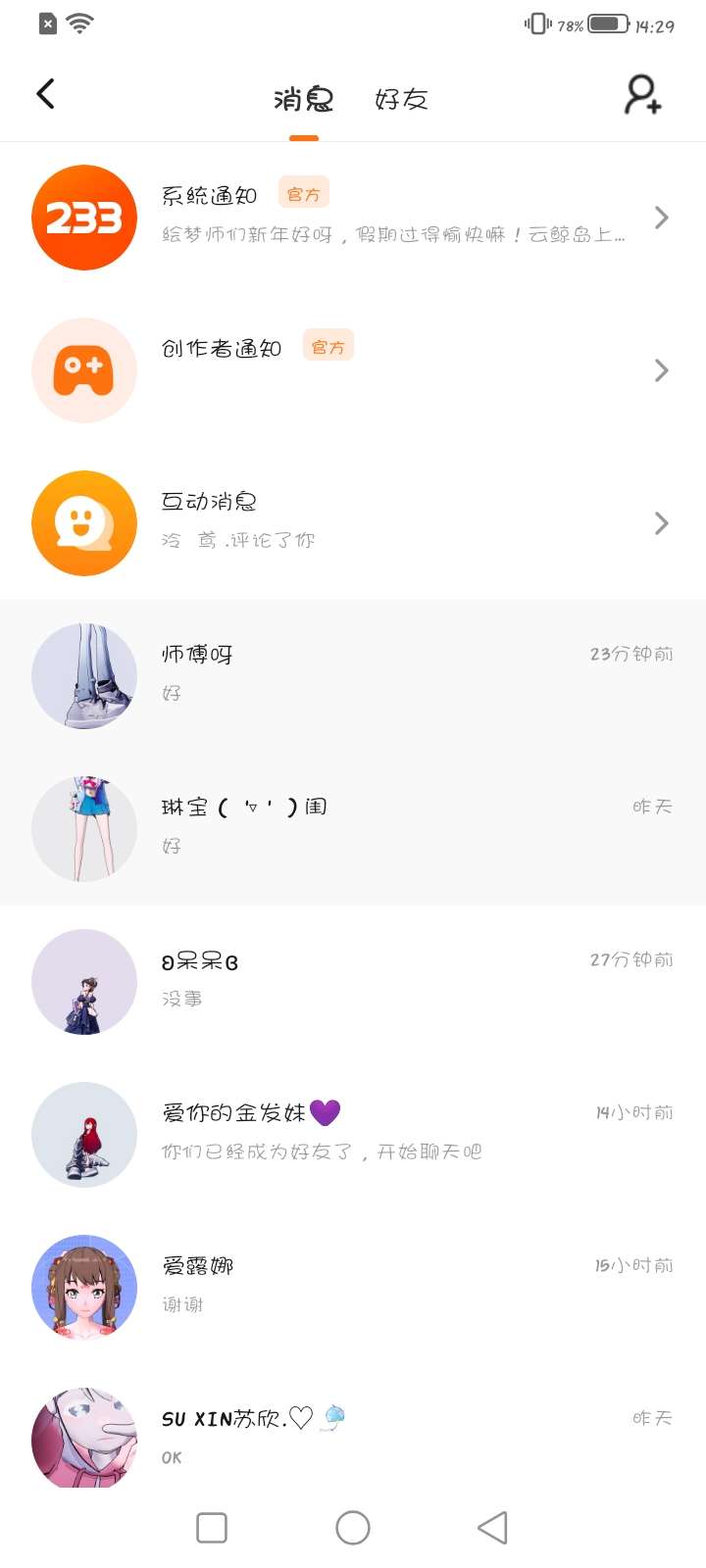706x1568 pixels.
Task: Open the chat with 琳宝
Action: point(353,829)
